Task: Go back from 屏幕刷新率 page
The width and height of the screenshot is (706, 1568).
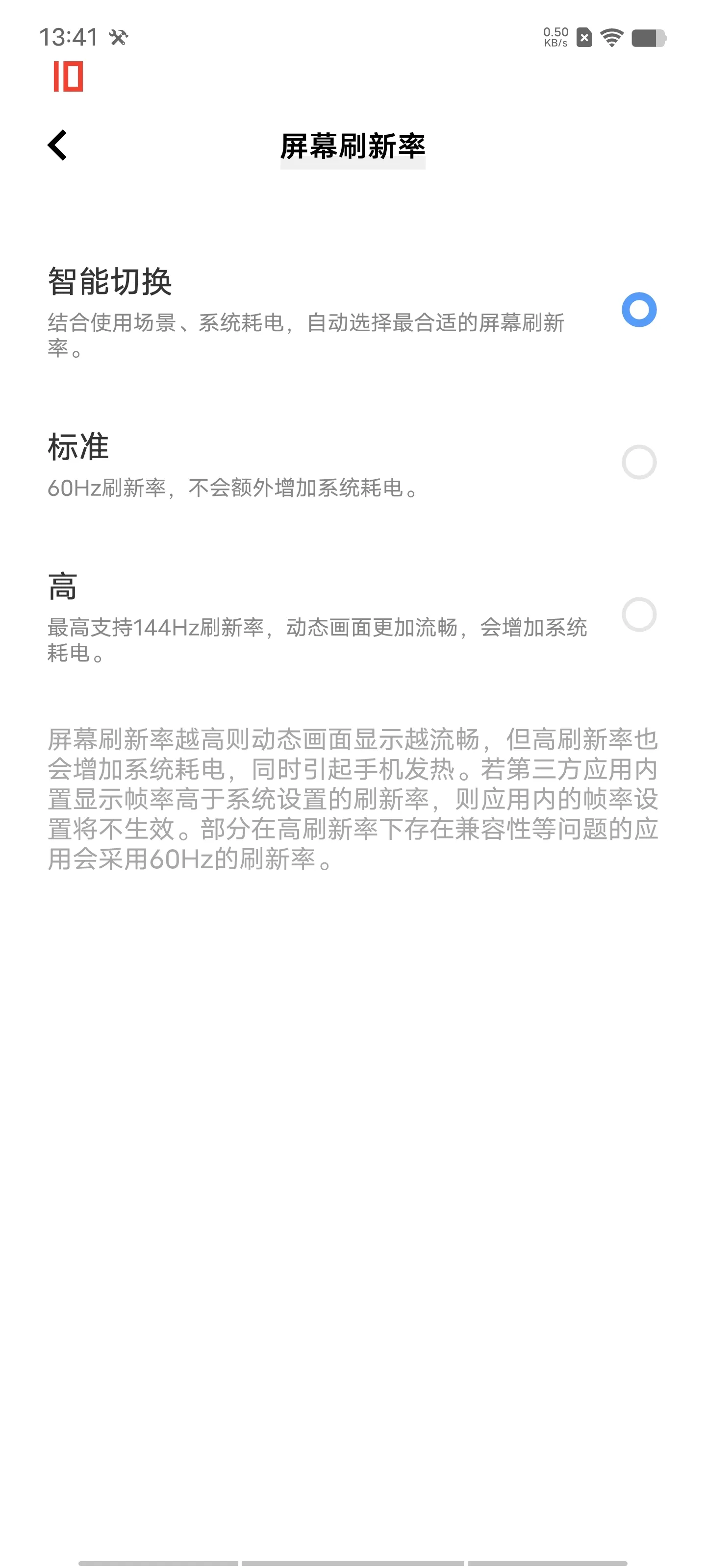Action: 57,146
